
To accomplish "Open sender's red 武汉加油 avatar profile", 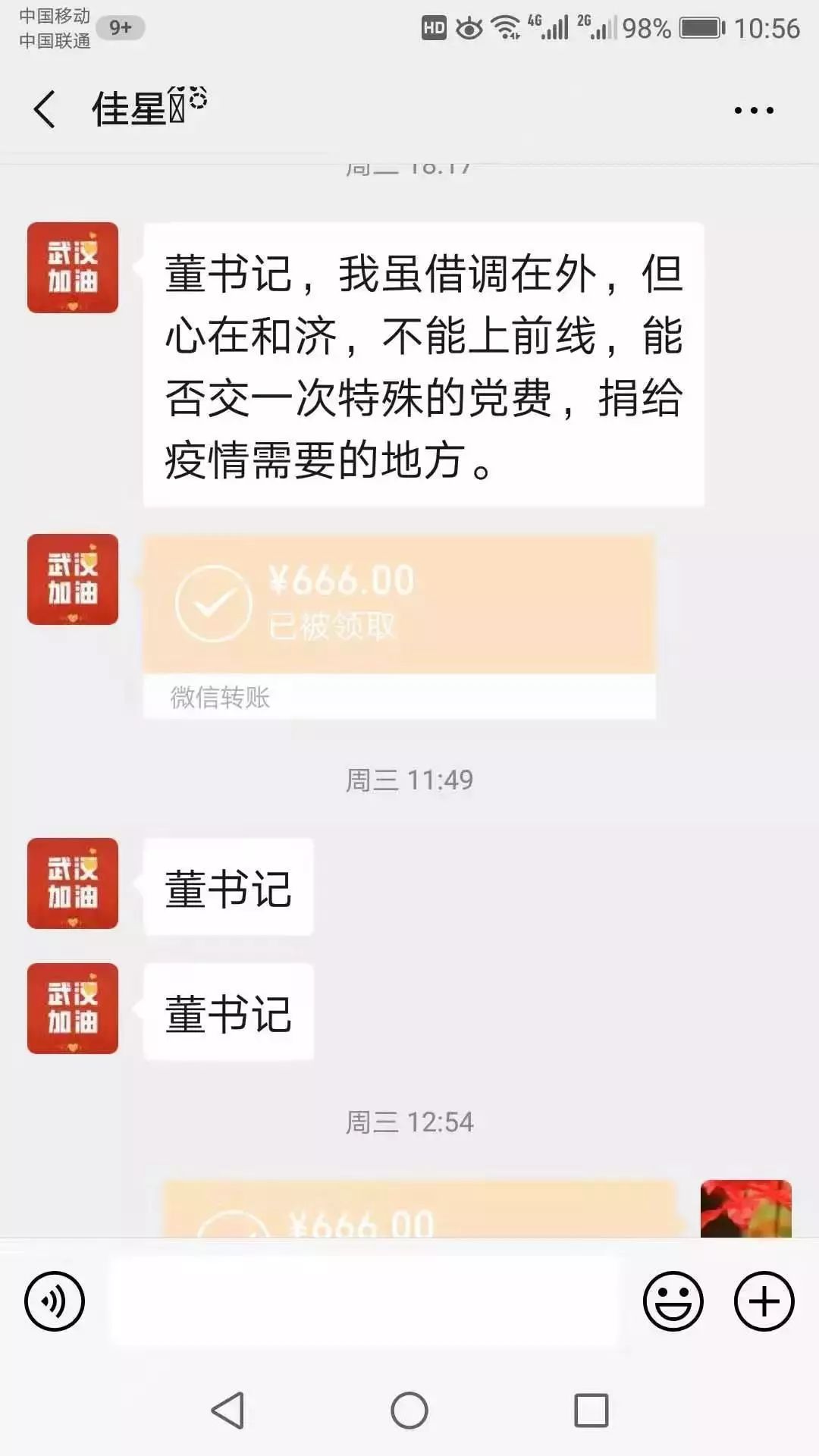I will click(x=73, y=268).
